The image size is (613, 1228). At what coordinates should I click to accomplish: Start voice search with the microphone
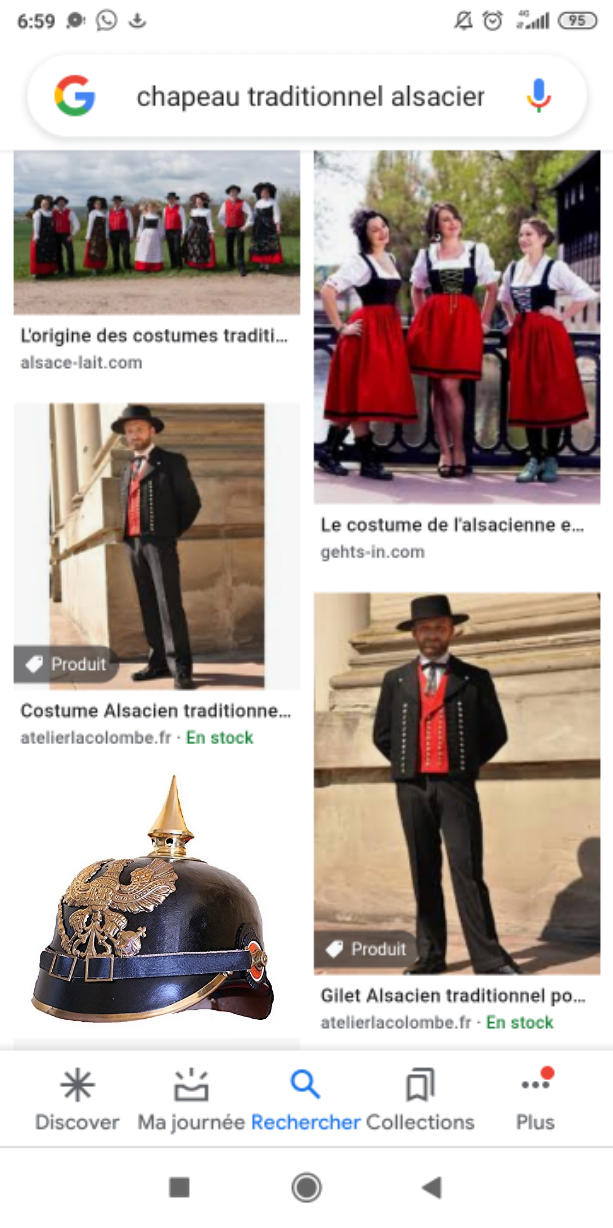[x=538, y=97]
